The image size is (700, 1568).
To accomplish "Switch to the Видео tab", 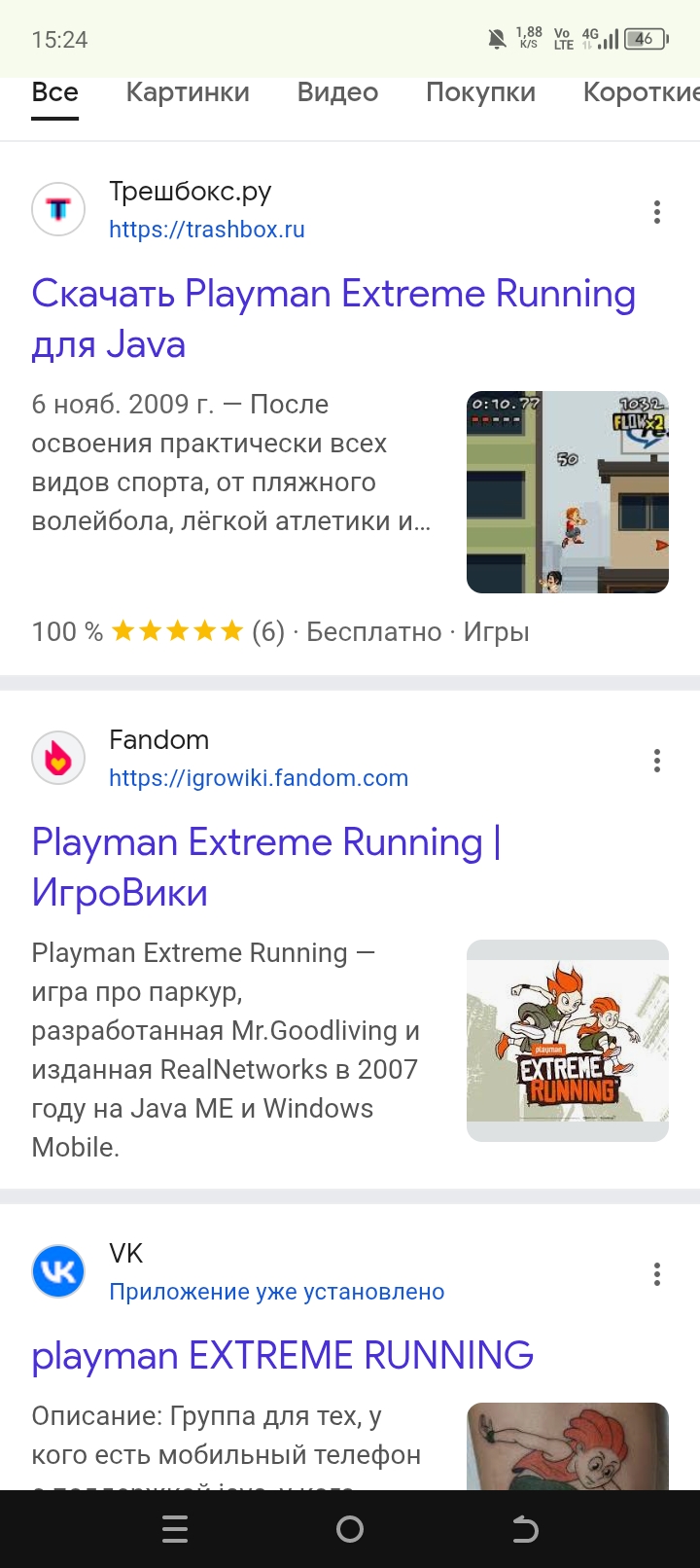I will [x=337, y=92].
